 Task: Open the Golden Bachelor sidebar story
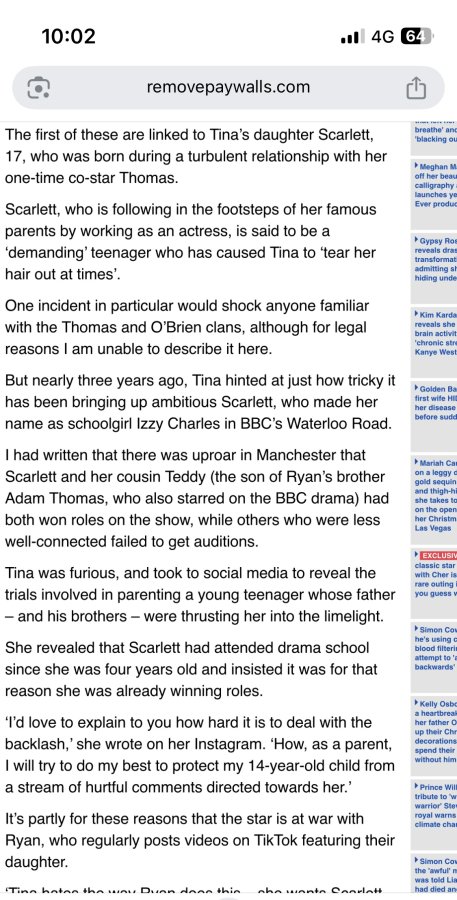[435, 402]
